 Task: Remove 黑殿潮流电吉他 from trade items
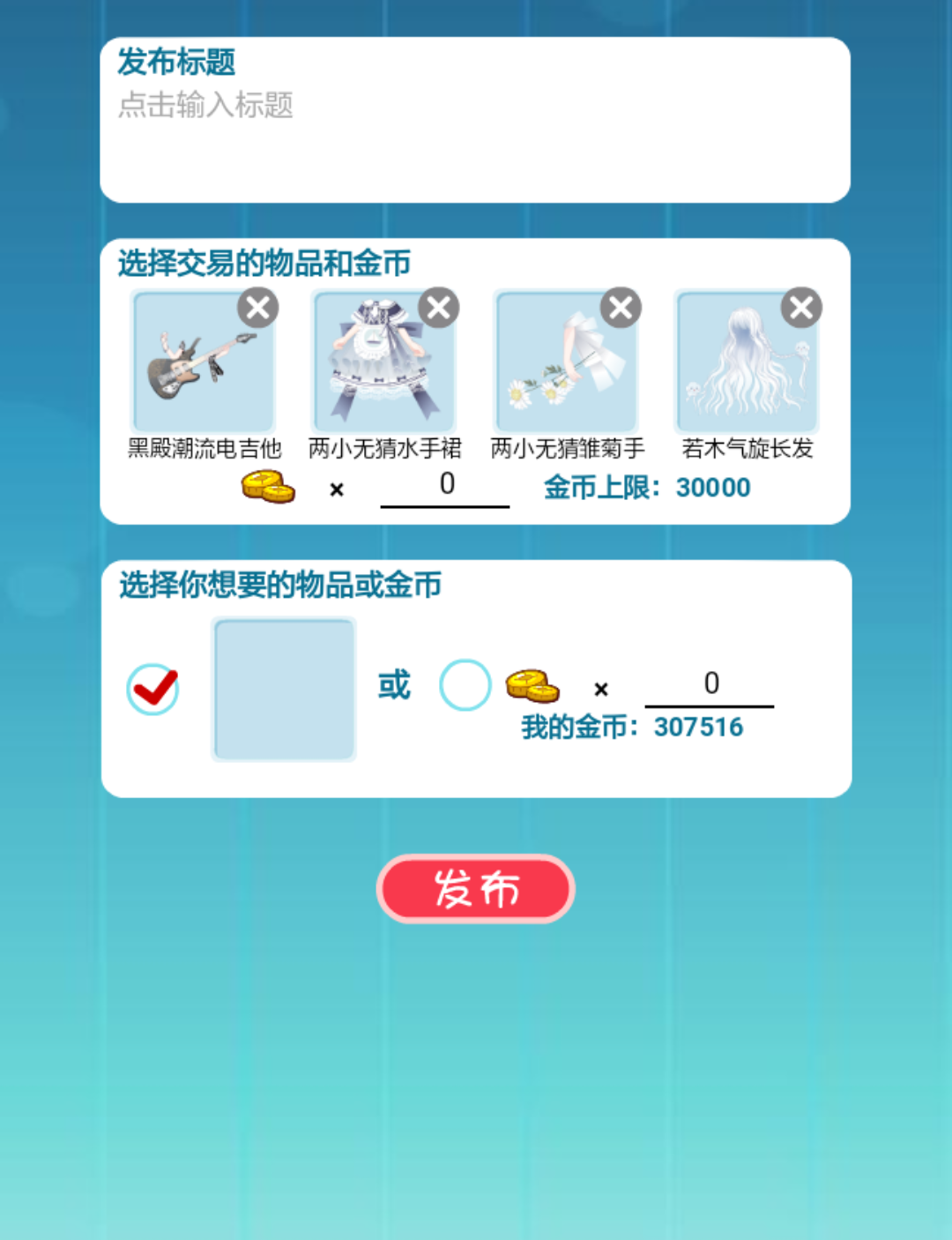[x=258, y=308]
